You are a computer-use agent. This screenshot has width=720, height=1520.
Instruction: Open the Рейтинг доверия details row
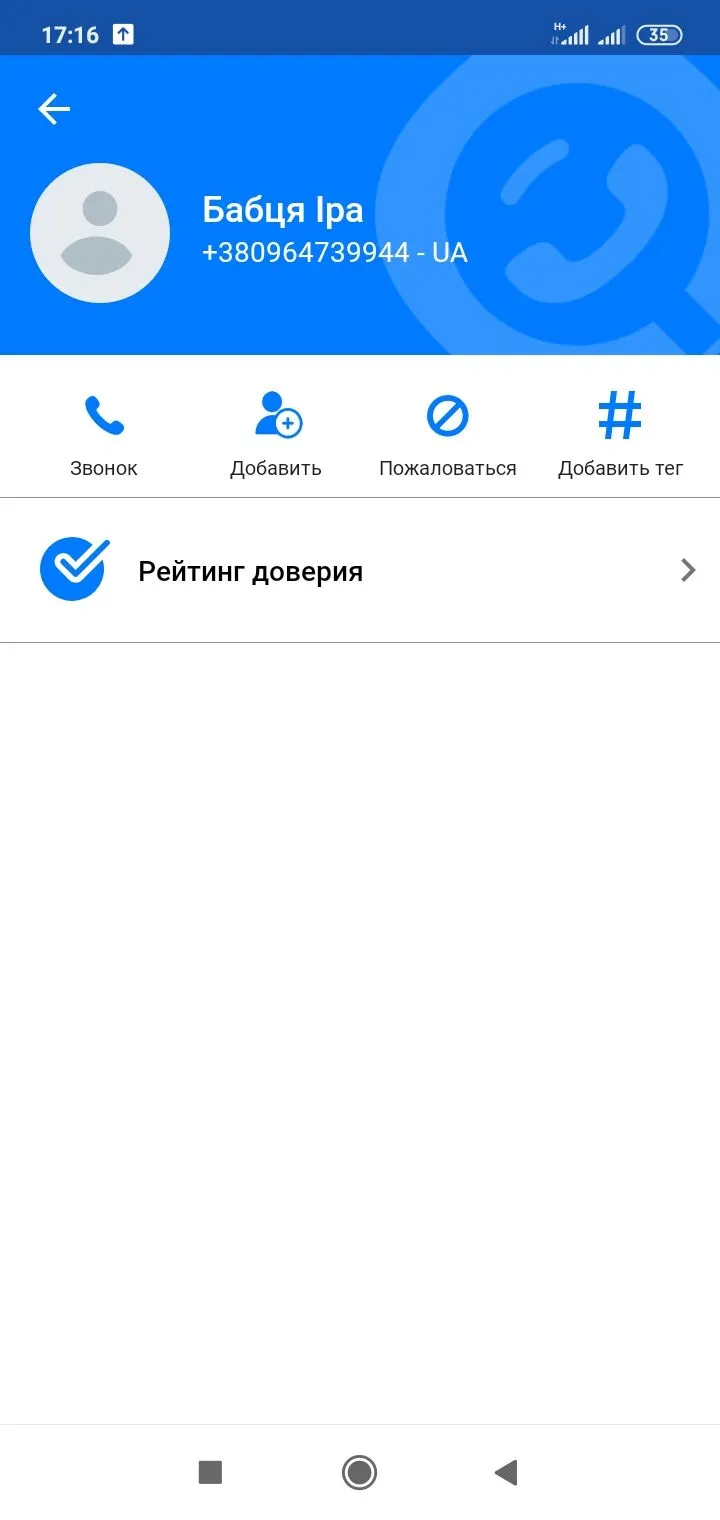coord(360,570)
